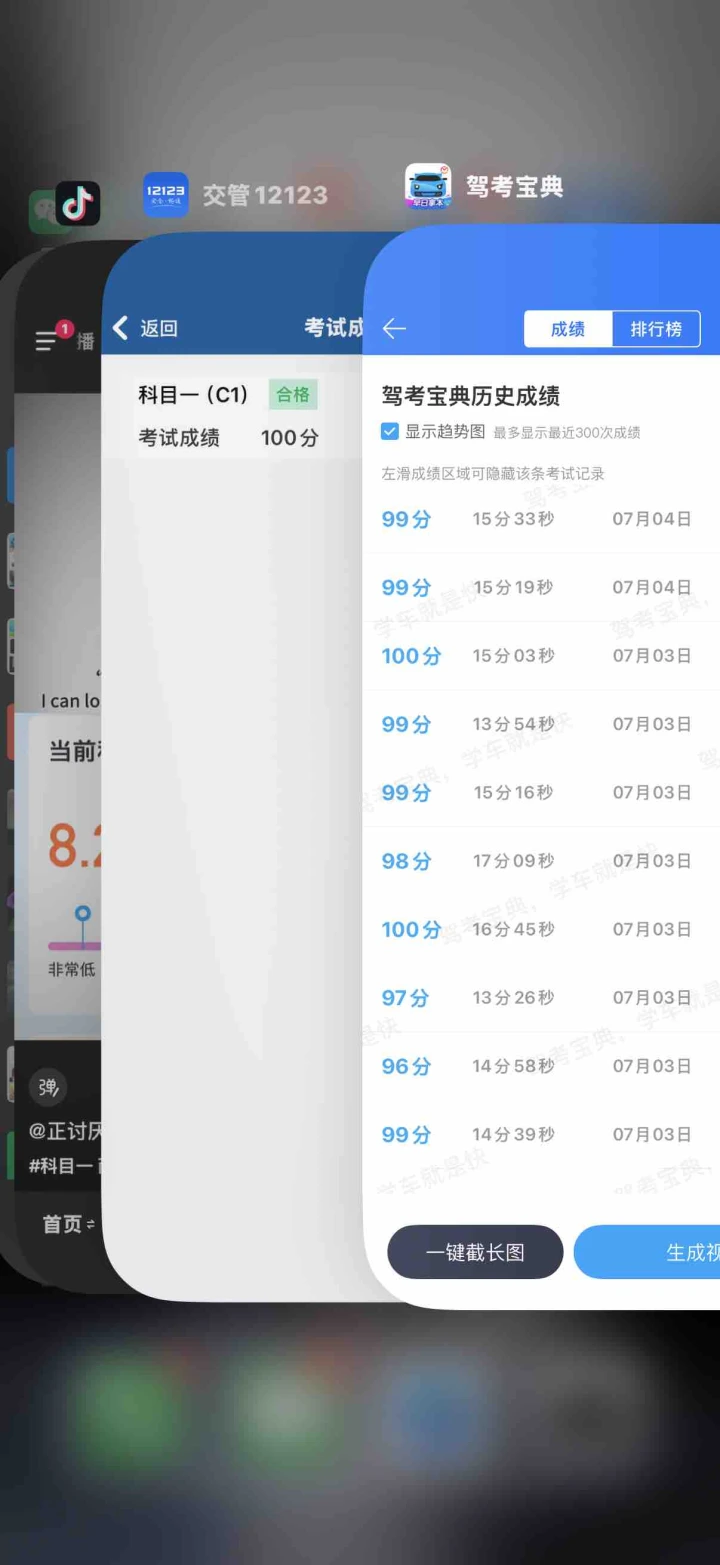The image size is (720, 1565).
Task: Select the 成绩 tab
Action: (x=568, y=329)
